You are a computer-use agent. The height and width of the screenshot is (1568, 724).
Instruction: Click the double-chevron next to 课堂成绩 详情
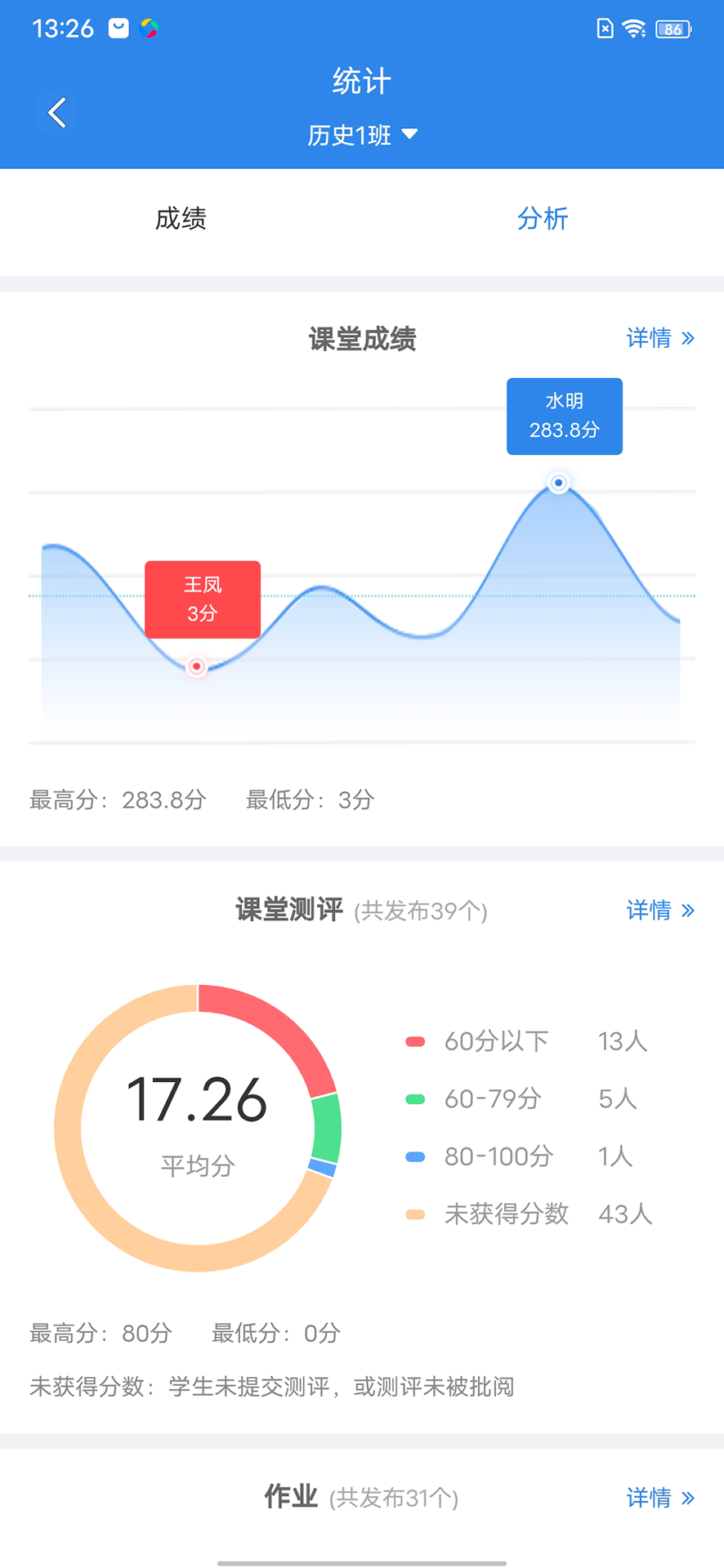pos(689,337)
